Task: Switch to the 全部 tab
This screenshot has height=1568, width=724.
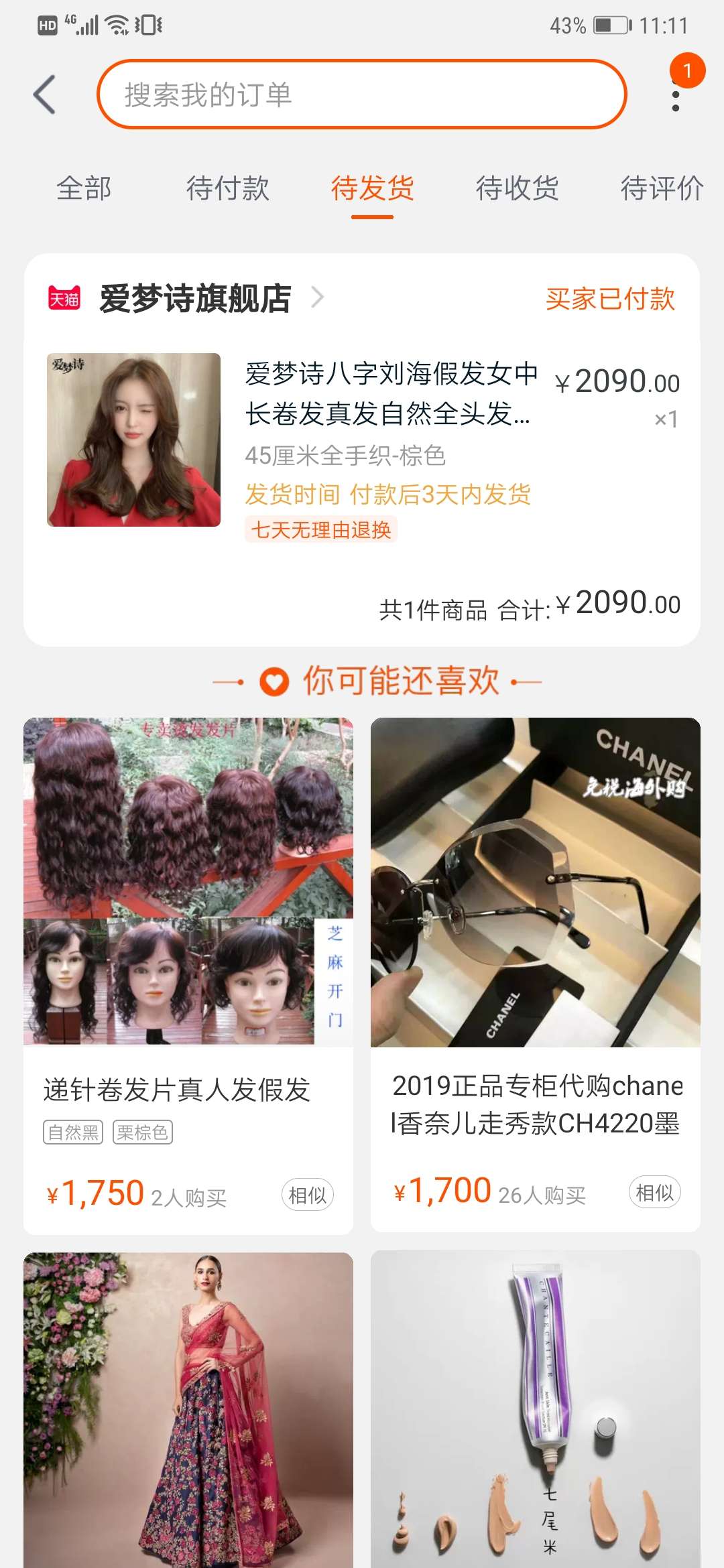Action: pyautogui.click(x=84, y=188)
